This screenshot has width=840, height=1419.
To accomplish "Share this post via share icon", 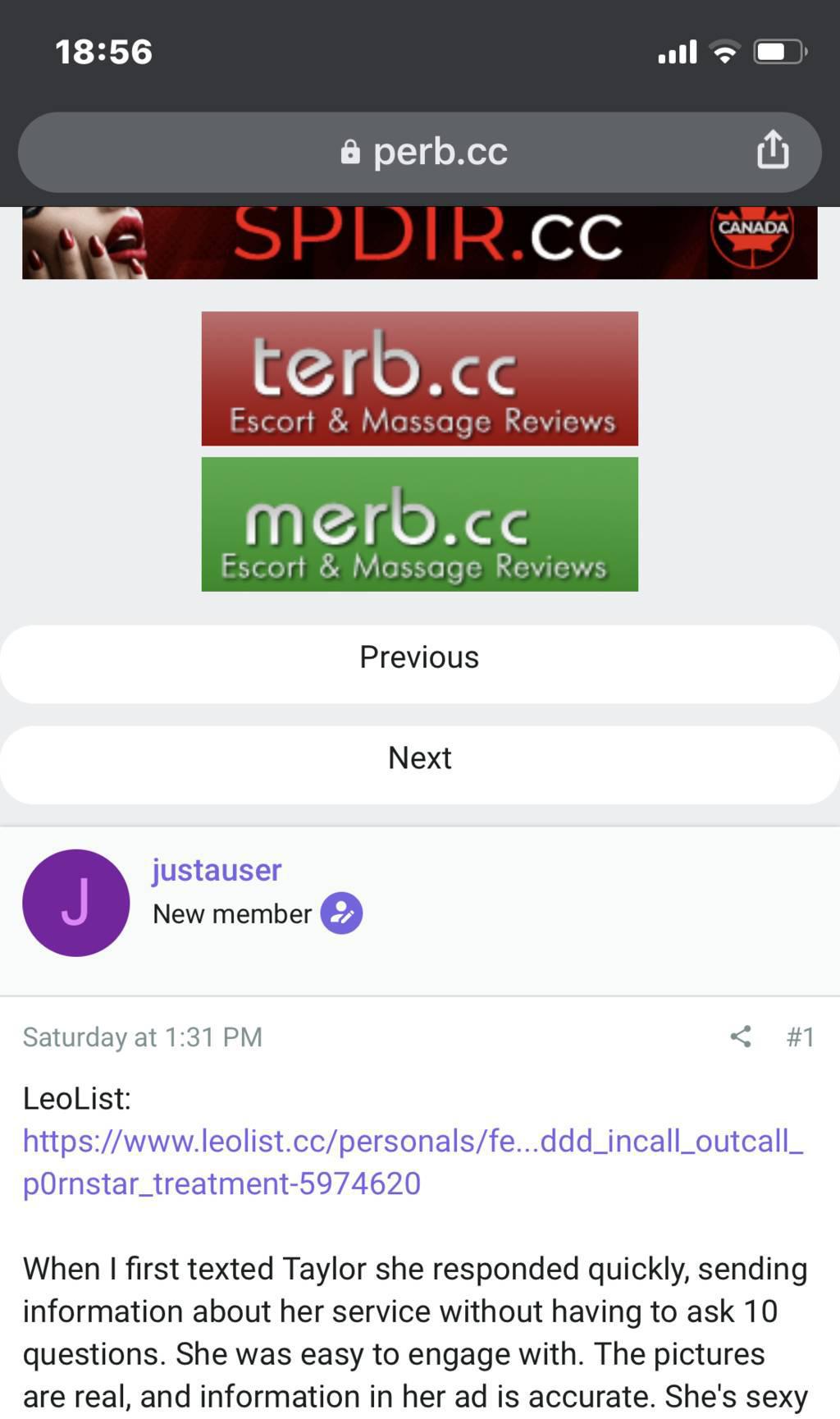I will (x=741, y=1037).
